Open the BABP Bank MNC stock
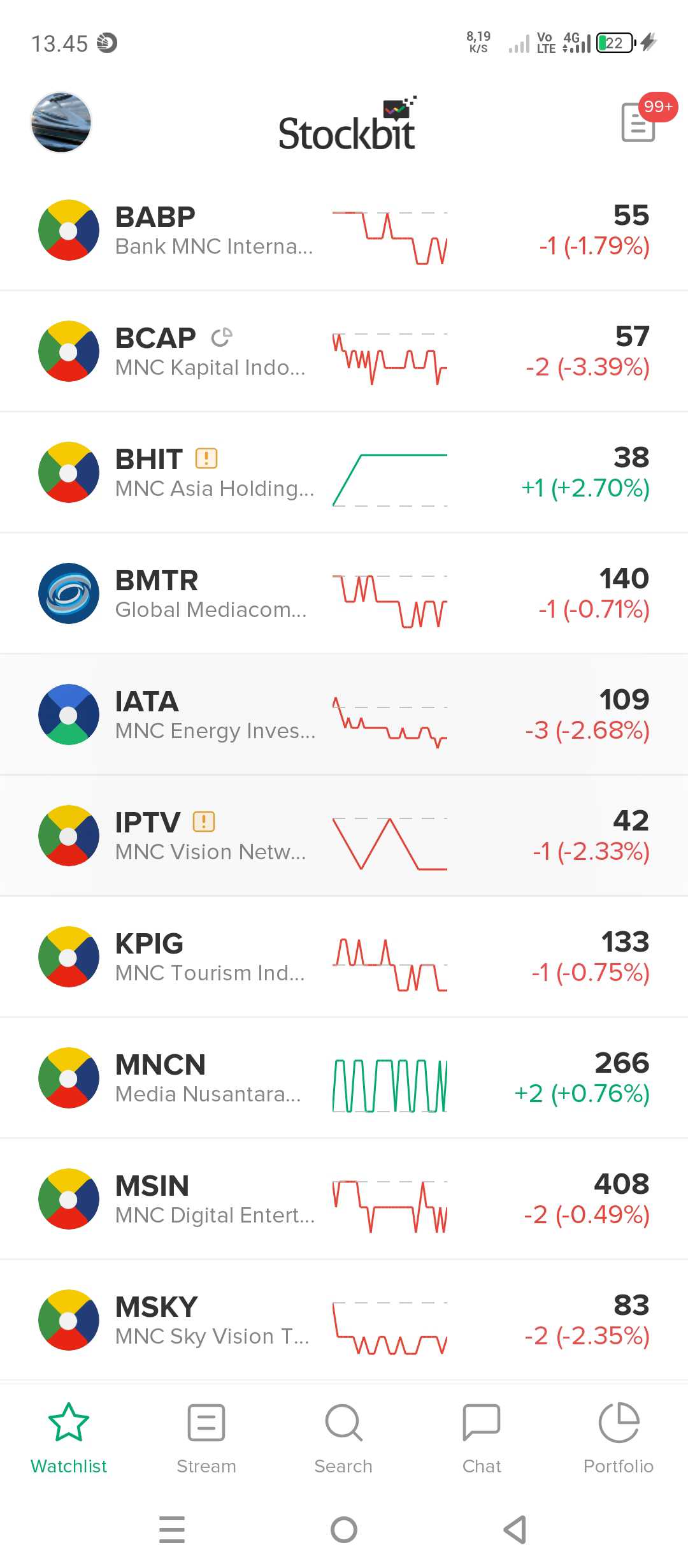The height and width of the screenshot is (1568, 688). (x=344, y=231)
